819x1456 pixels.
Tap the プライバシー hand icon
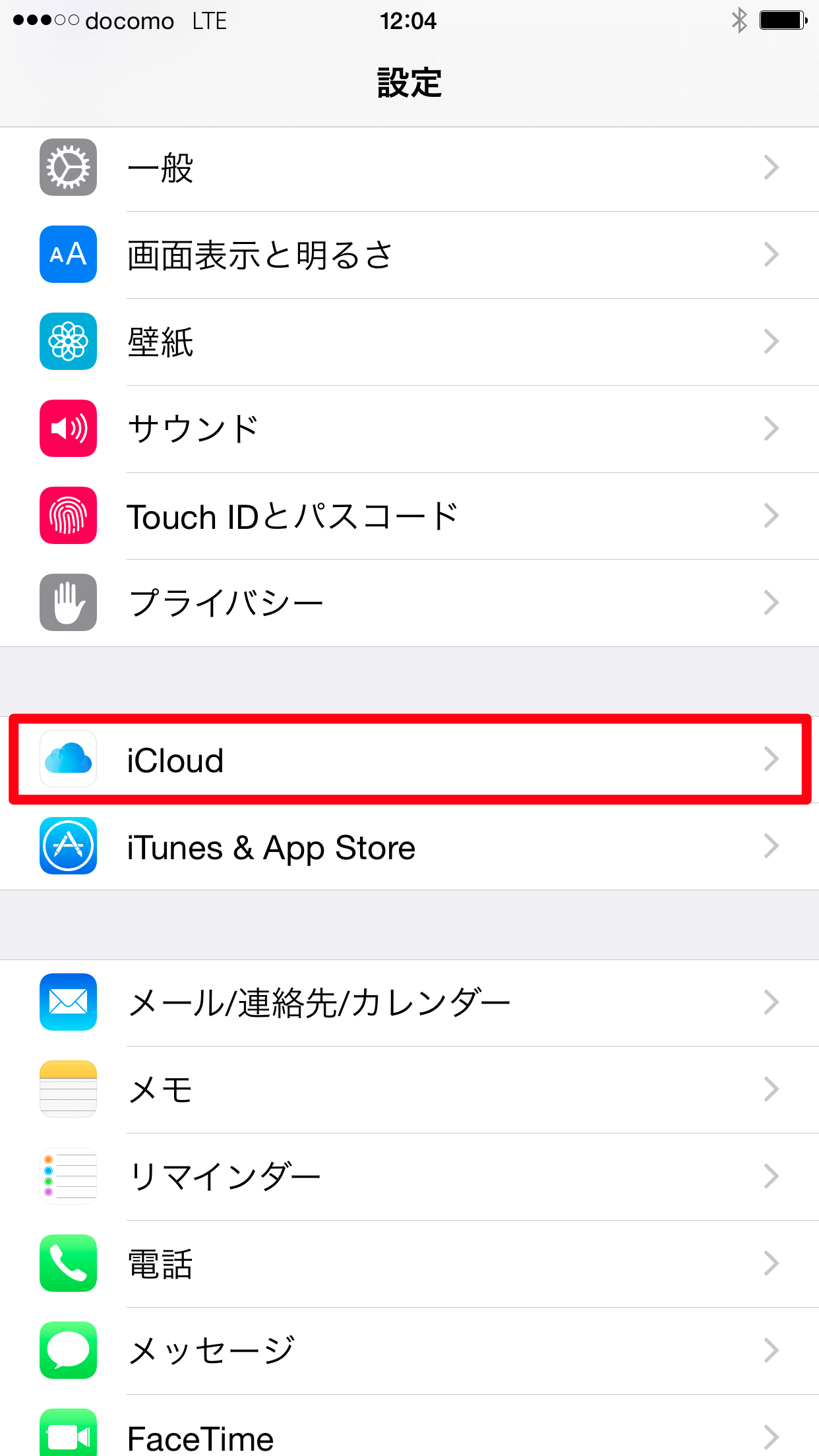click(x=68, y=603)
